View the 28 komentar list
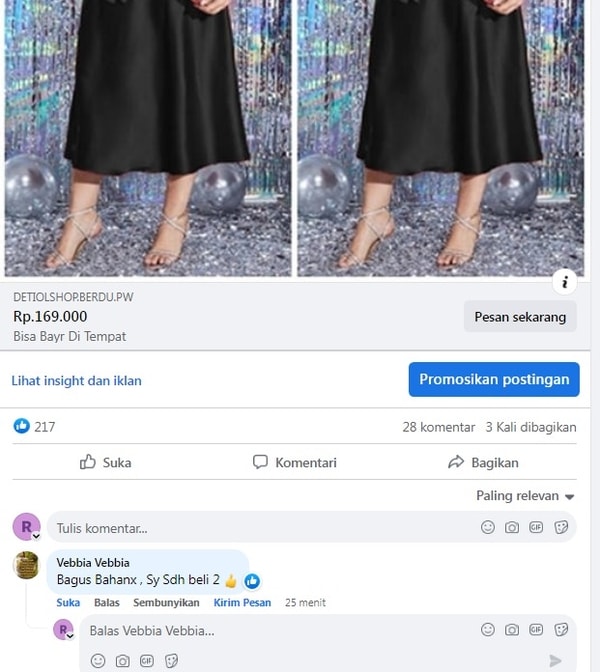 coord(438,427)
